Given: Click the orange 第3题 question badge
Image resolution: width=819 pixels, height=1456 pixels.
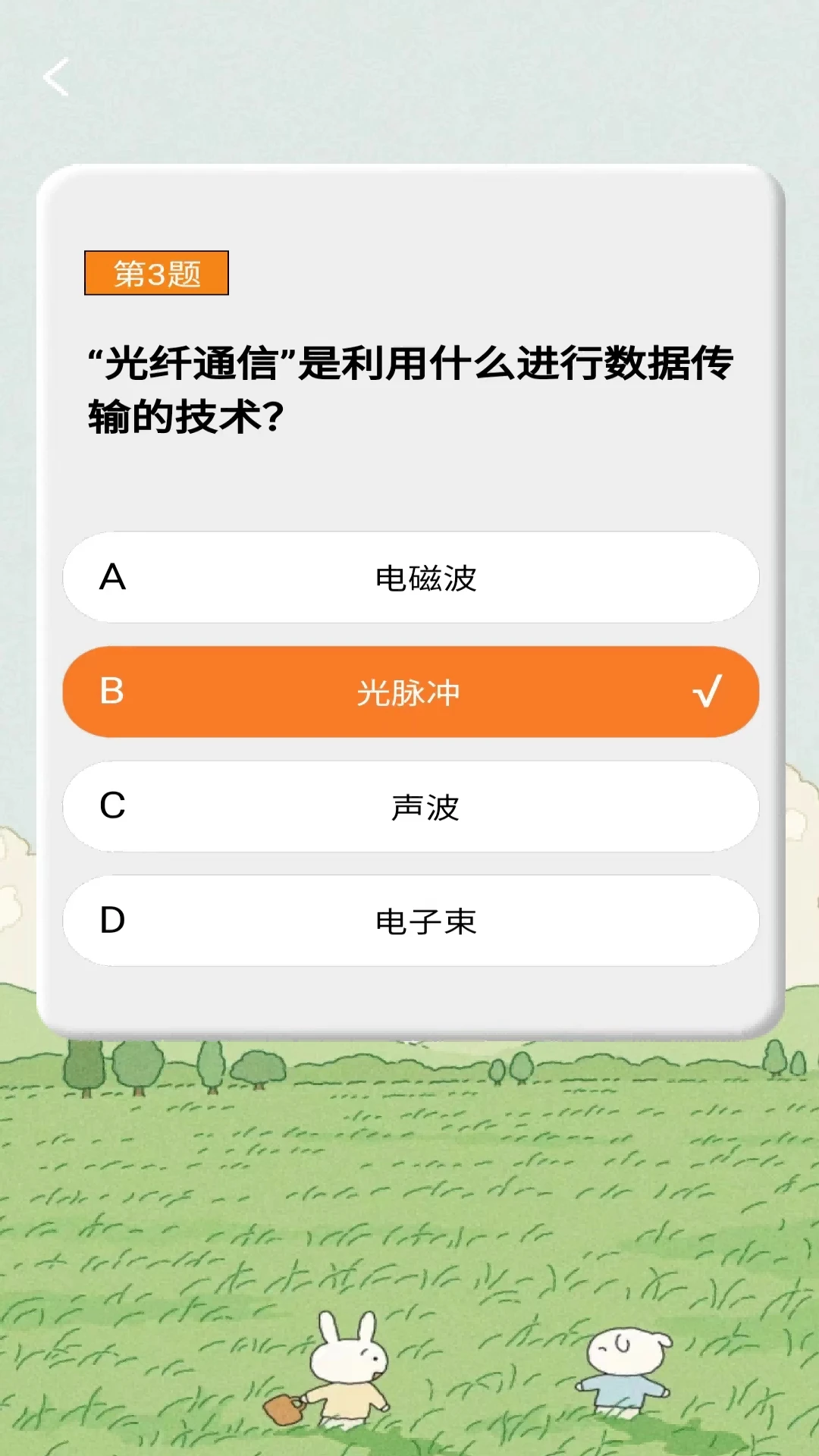Looking at the screenshot, I should [x=155, y=274].
